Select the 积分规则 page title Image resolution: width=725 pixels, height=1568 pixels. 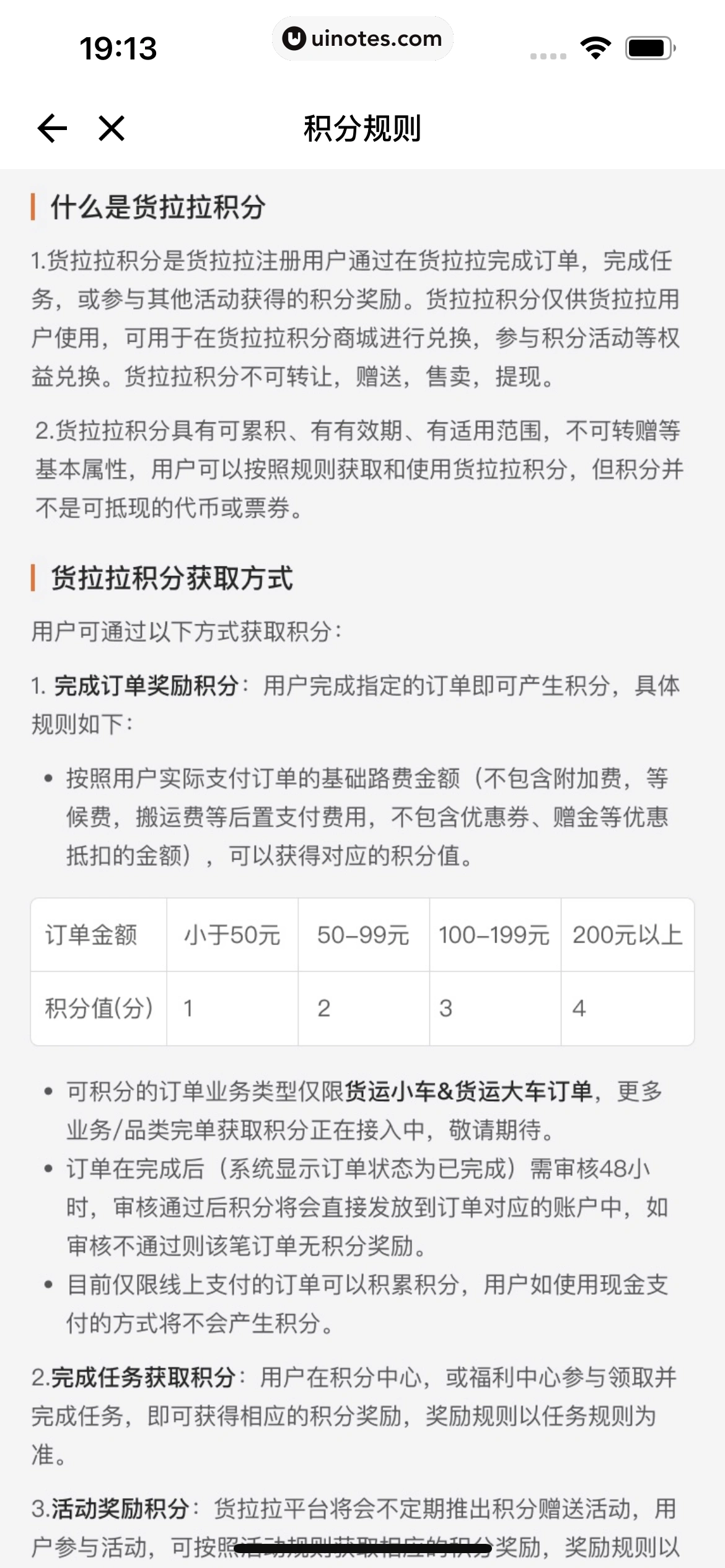coord(362,129)
